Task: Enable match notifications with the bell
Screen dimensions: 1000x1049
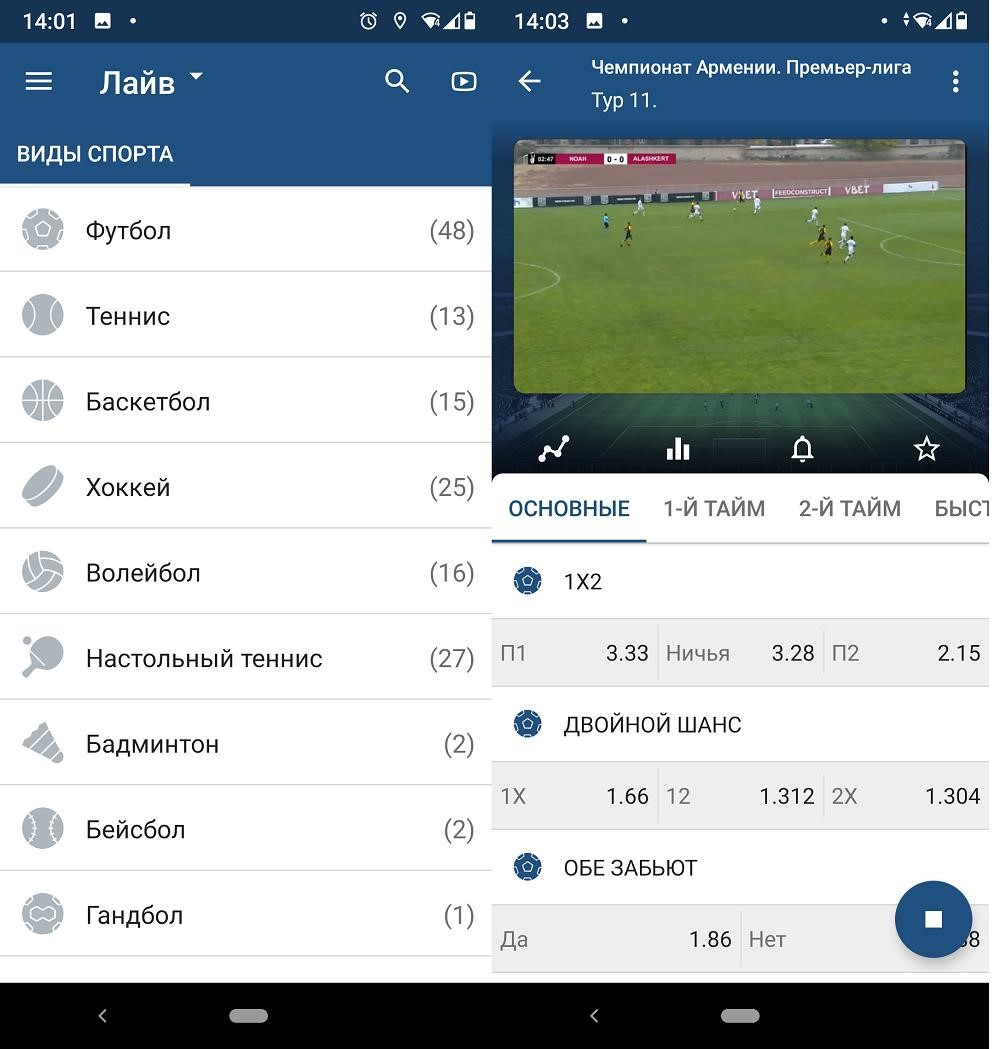Action: [802, 449]
